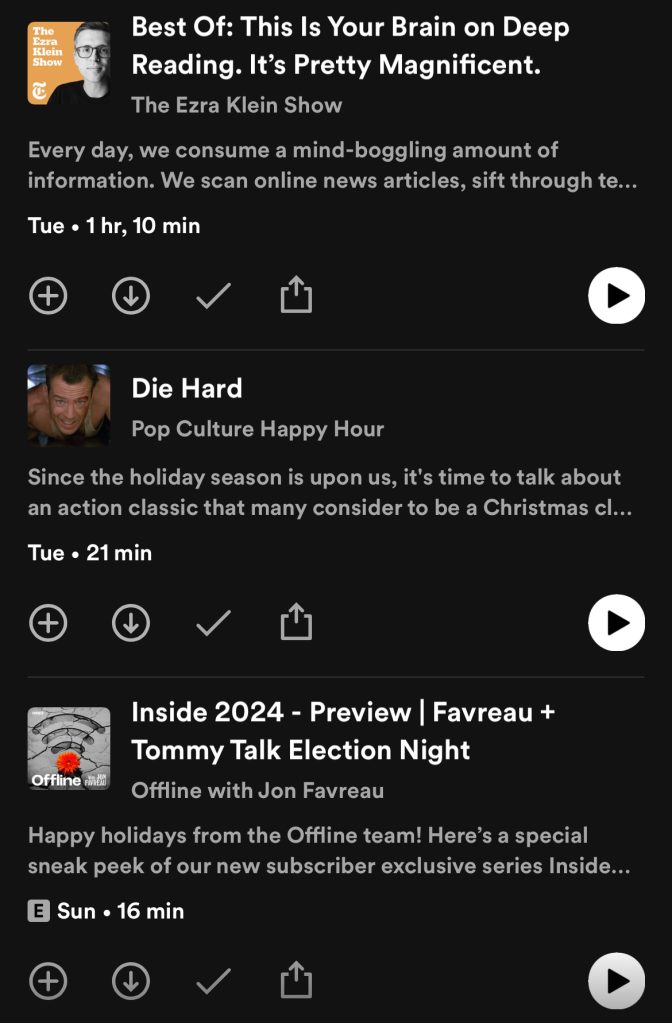Play the Inside 2024 Preview episode

click(x=617, y=981)
